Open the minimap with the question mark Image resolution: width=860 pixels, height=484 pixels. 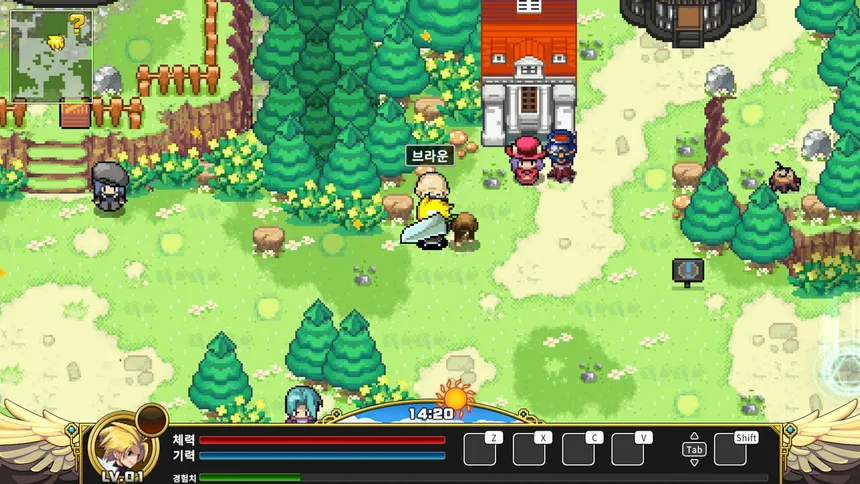[x=52, y=56]
